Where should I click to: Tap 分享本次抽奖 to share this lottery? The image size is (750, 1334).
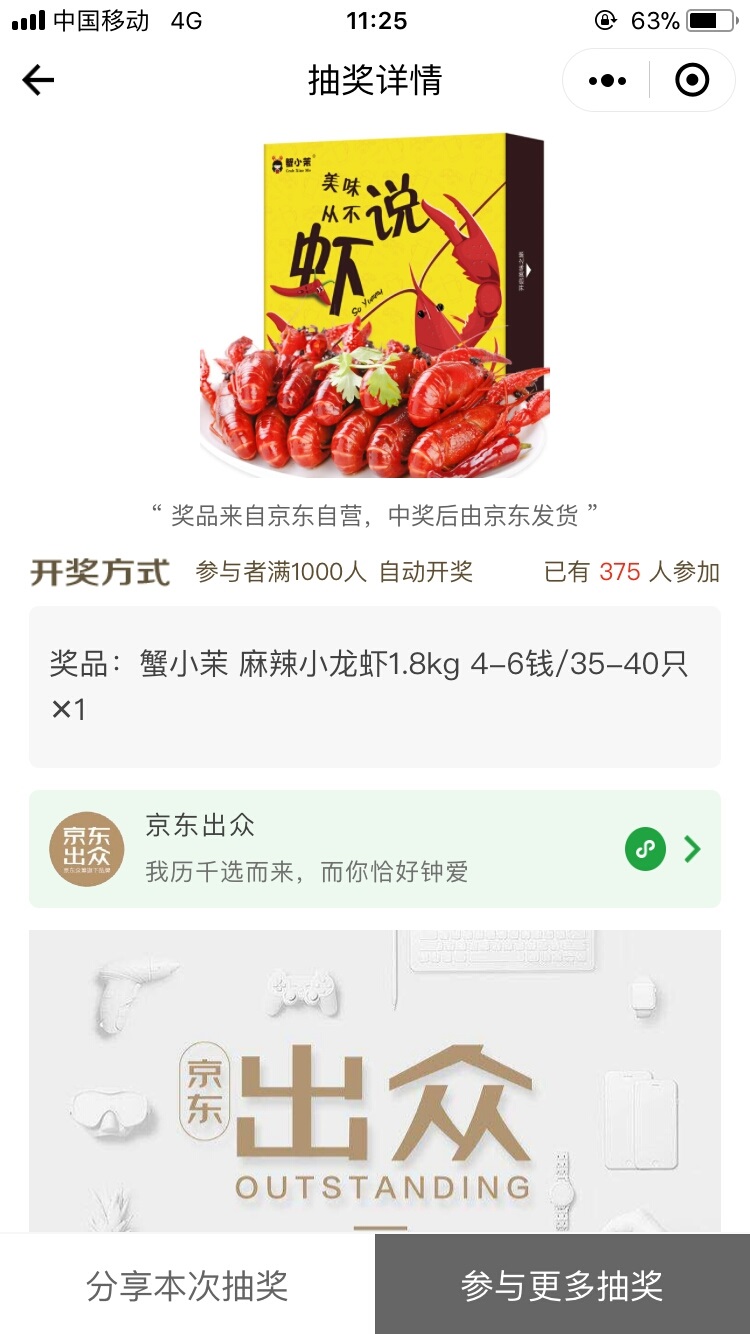click(187, 1285)
